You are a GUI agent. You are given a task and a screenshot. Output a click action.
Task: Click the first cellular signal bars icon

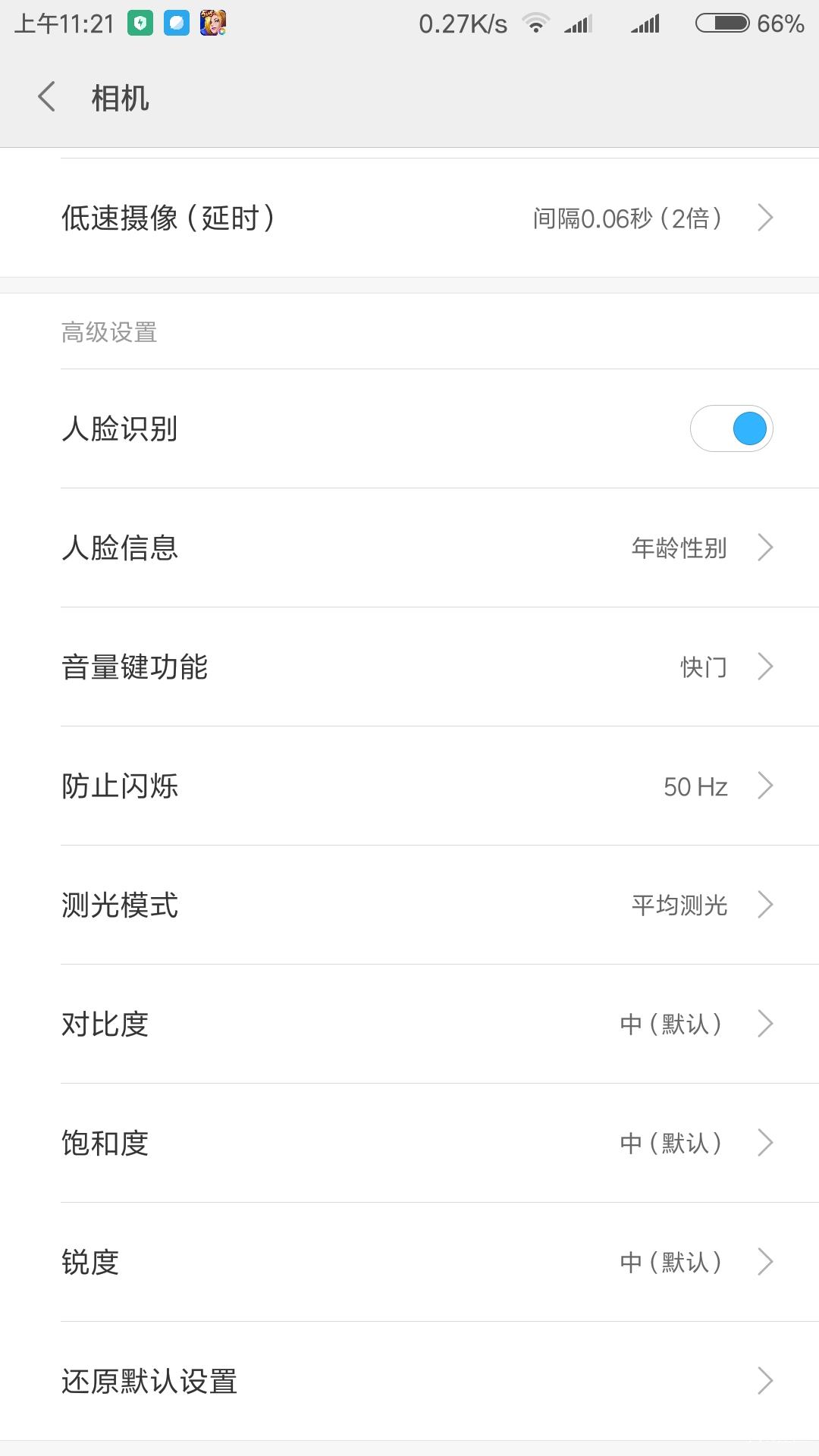pyautogui.click(x=579, y=23)
